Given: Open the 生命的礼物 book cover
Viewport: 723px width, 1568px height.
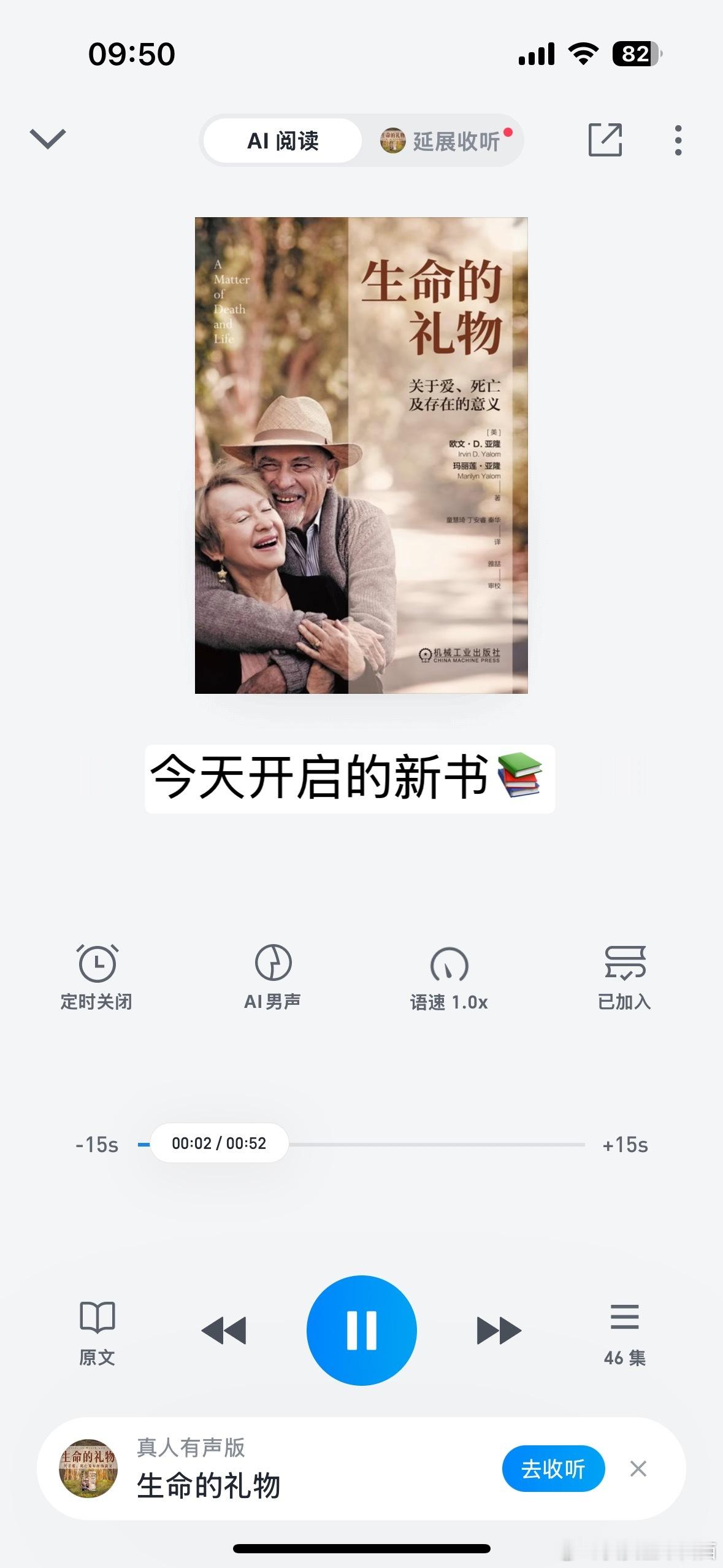Looking at the screenshot, I should [361, 455].
